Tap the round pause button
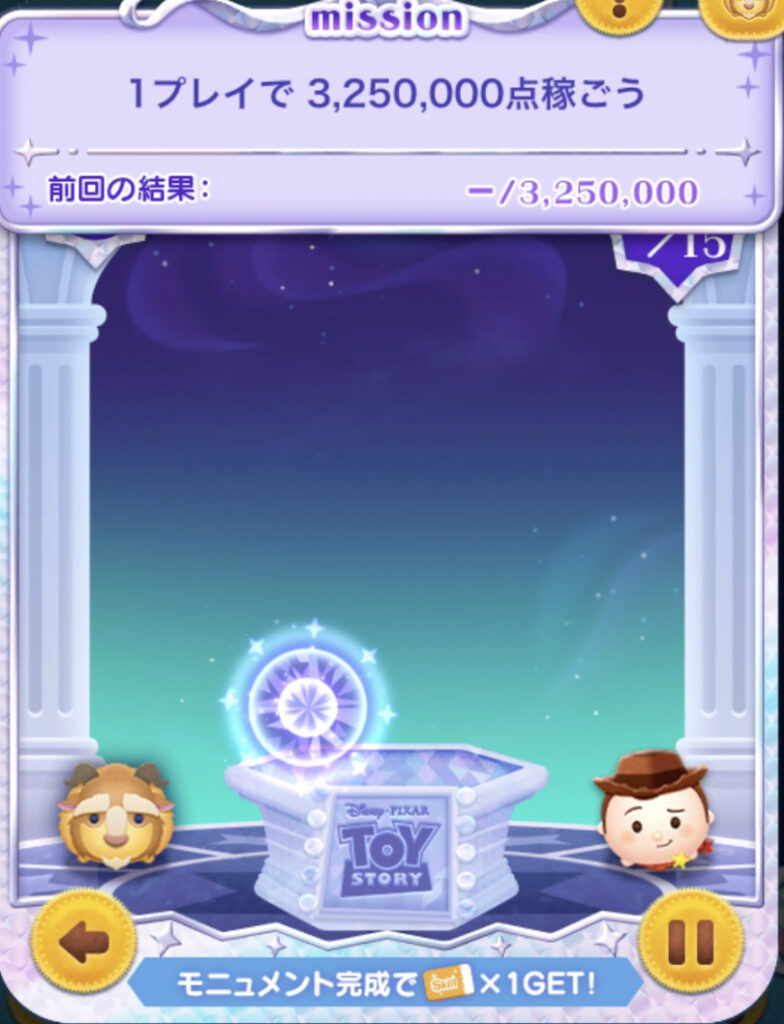 point(690,941)
